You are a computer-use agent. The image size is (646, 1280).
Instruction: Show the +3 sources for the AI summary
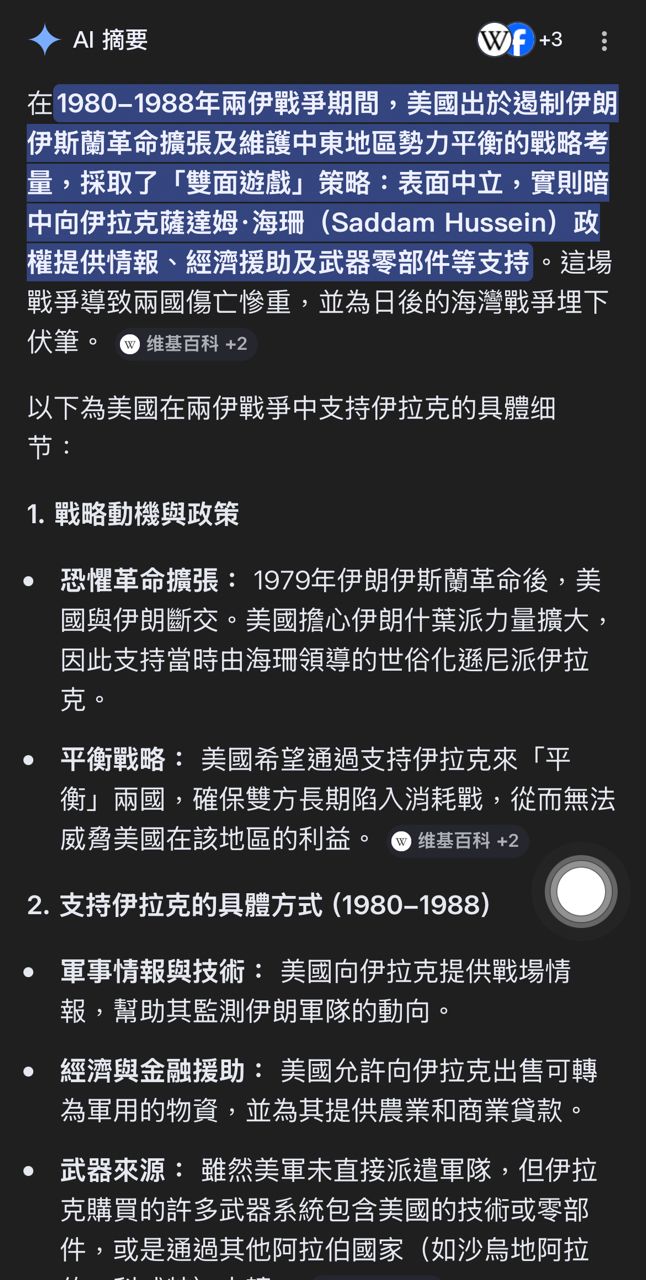(521, 40)
